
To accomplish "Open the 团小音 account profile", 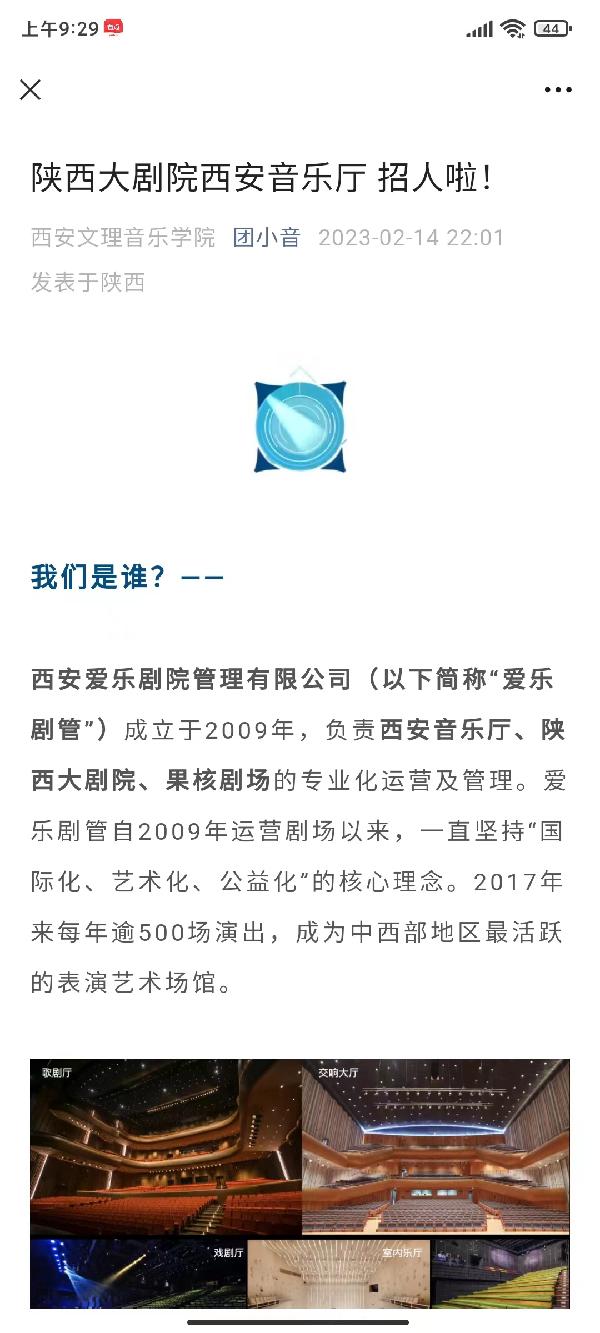I will (x=266, y=238).
